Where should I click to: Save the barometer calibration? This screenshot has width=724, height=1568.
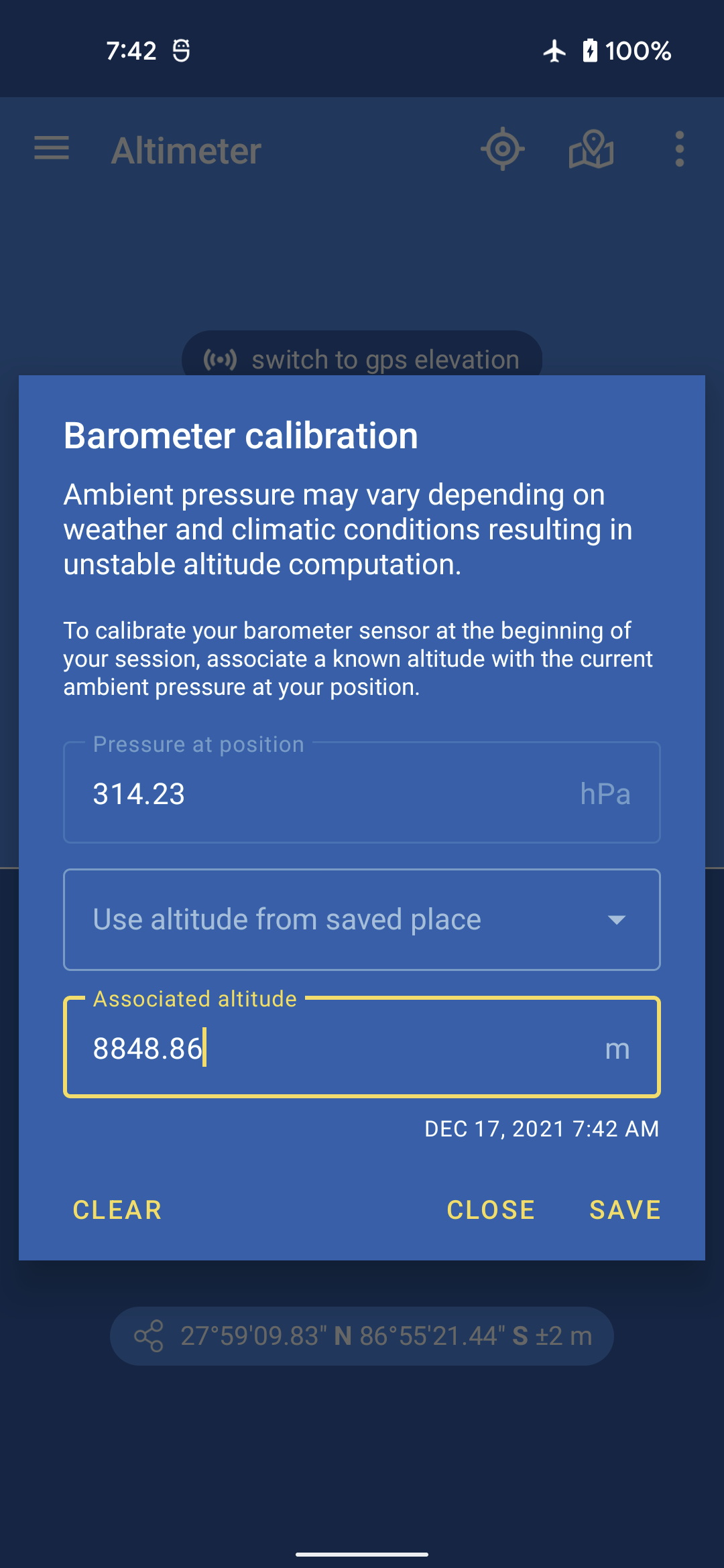(x=625, y=1210)
